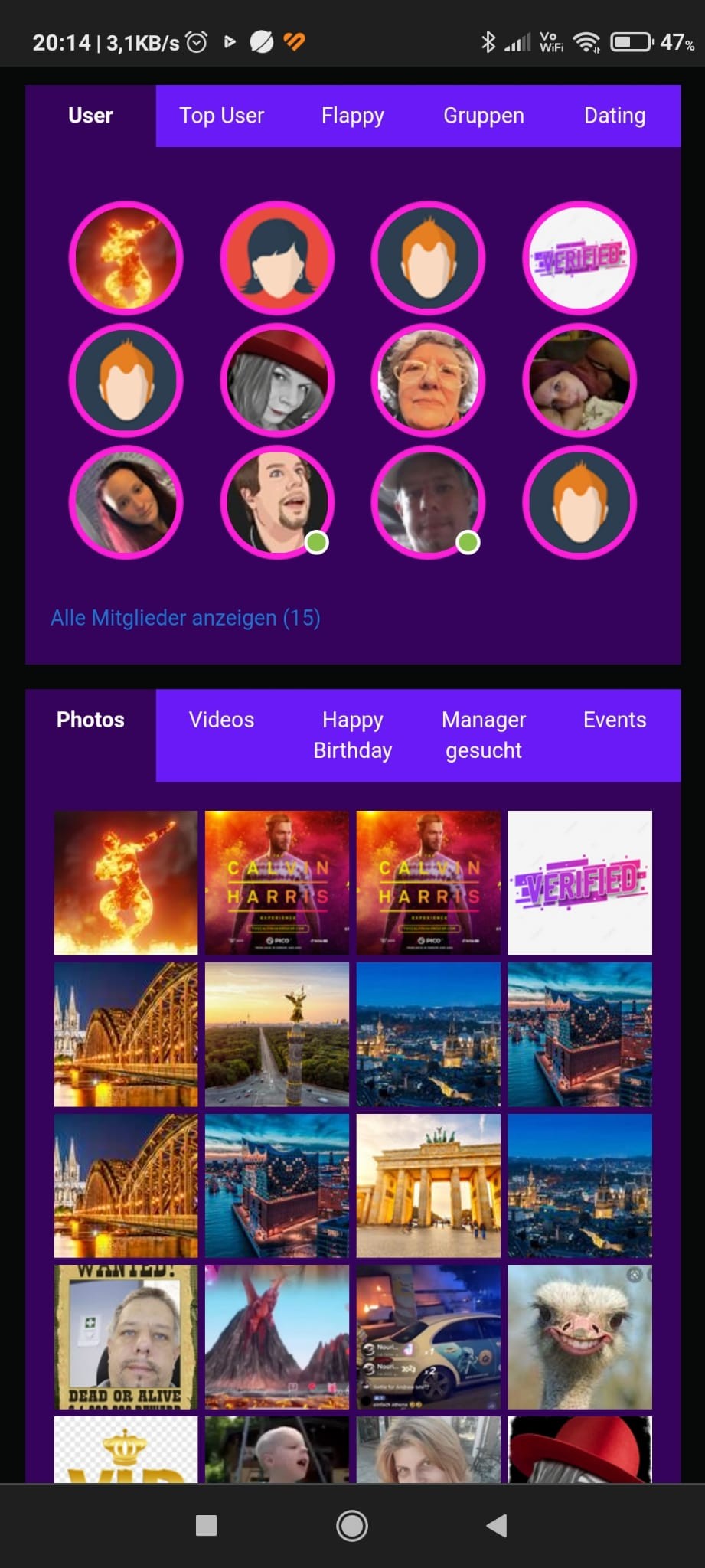Open the red hat woman avatar
The height and width of the screenshot is (1568, 705).
(x=277, y=381)
